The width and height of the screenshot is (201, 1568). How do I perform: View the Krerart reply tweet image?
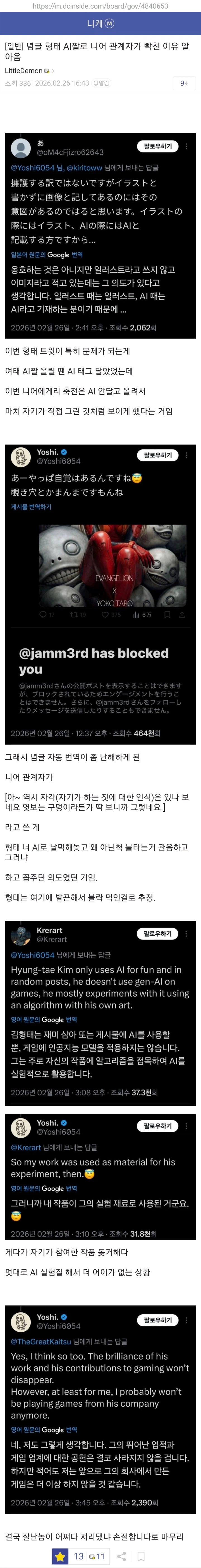pyautogui.click(x=100, y=1013)
